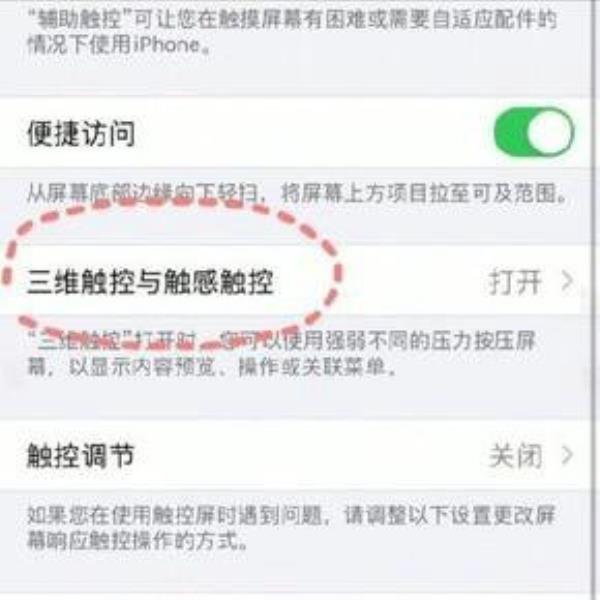Open the 触控调节 row
600x600 pixels.
coord(300,458)
